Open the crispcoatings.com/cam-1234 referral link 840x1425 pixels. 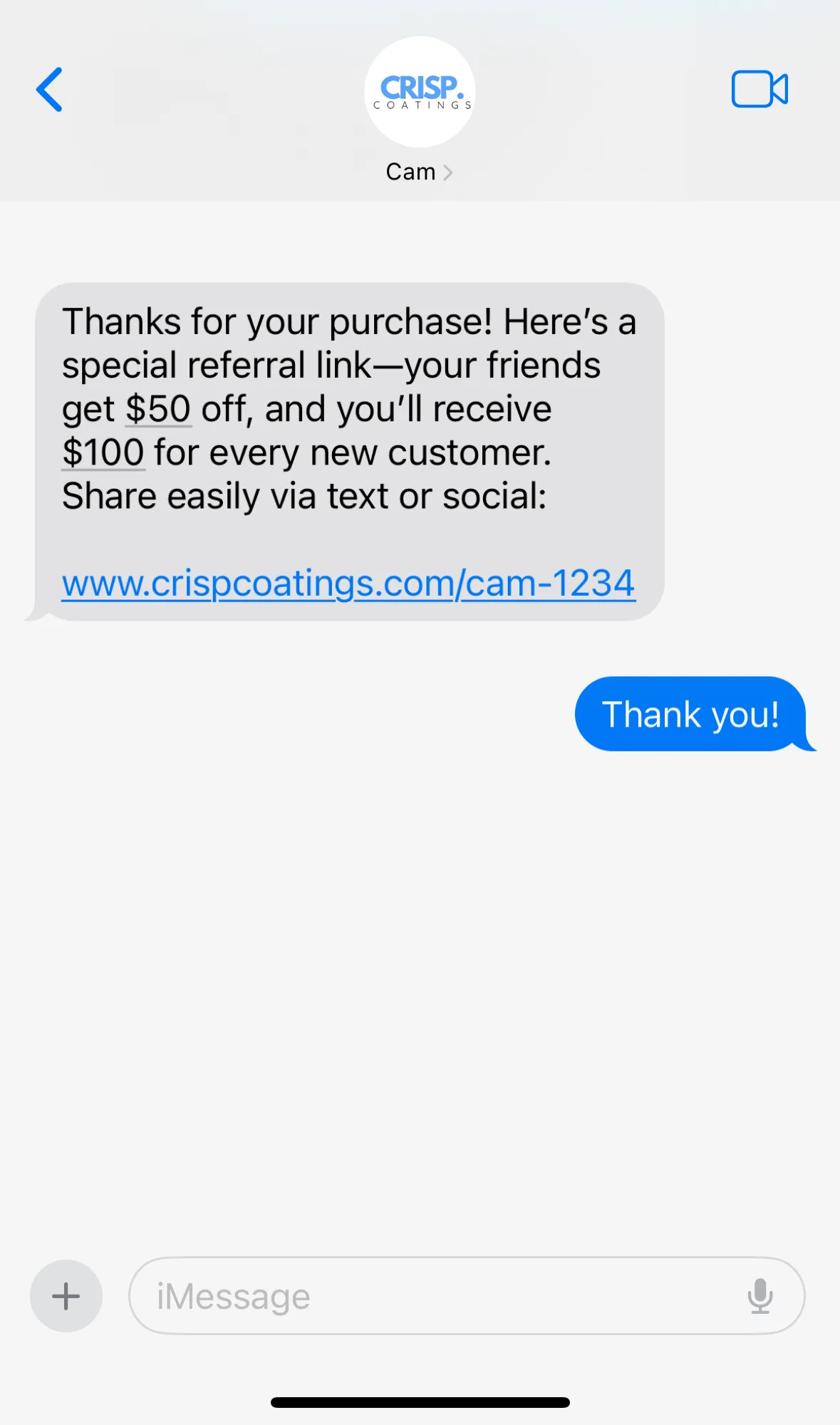pyautogui.click(x=348, y=584)
